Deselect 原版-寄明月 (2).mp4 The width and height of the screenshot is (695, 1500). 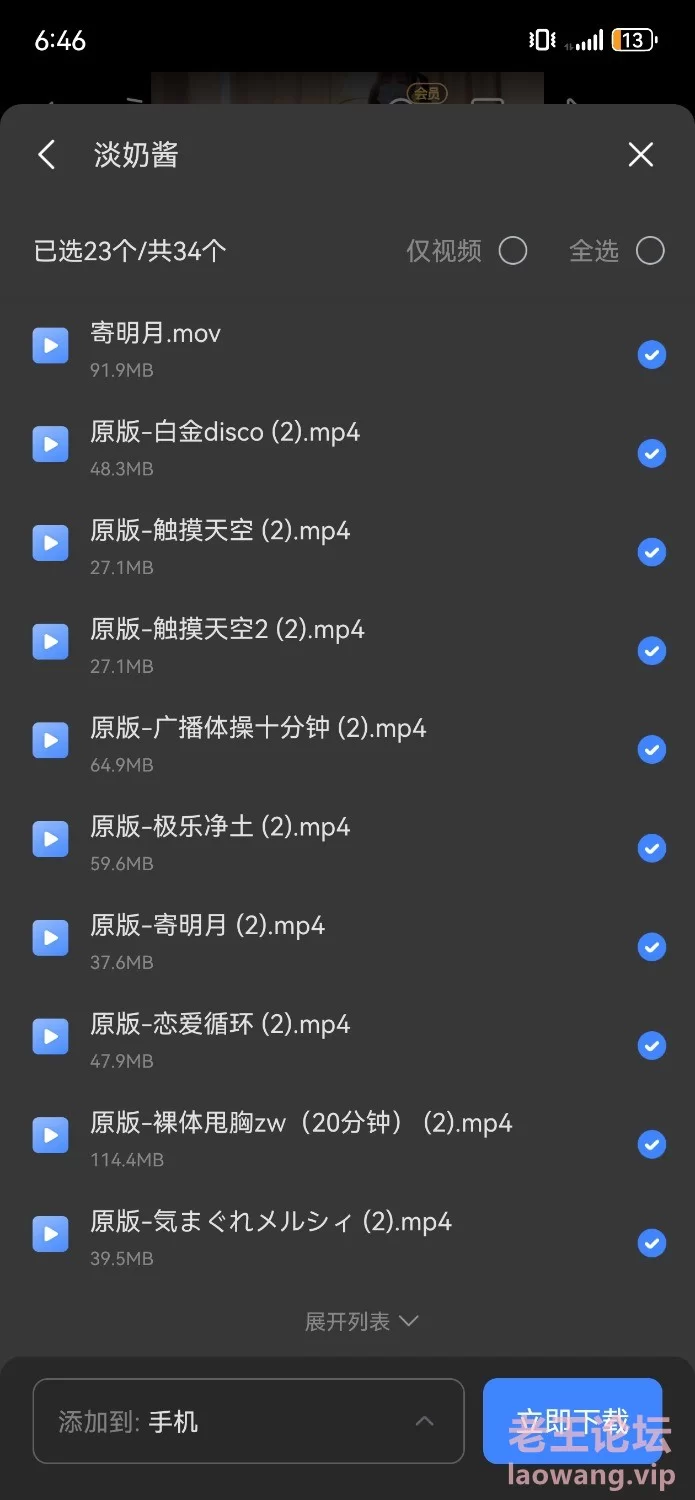(x=652, y=946)
